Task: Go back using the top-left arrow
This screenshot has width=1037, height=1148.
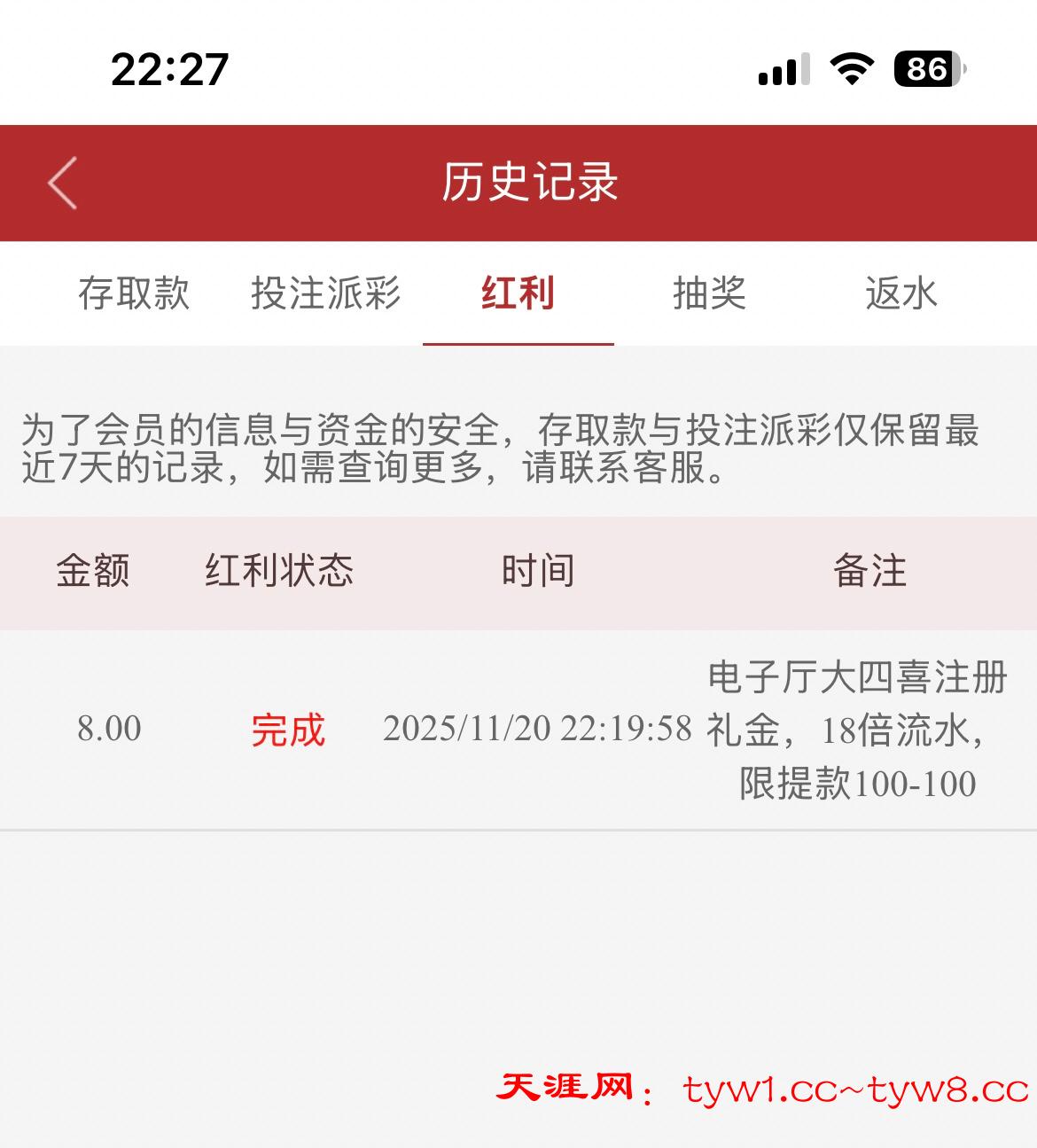Action: click(x=63, y=183)
